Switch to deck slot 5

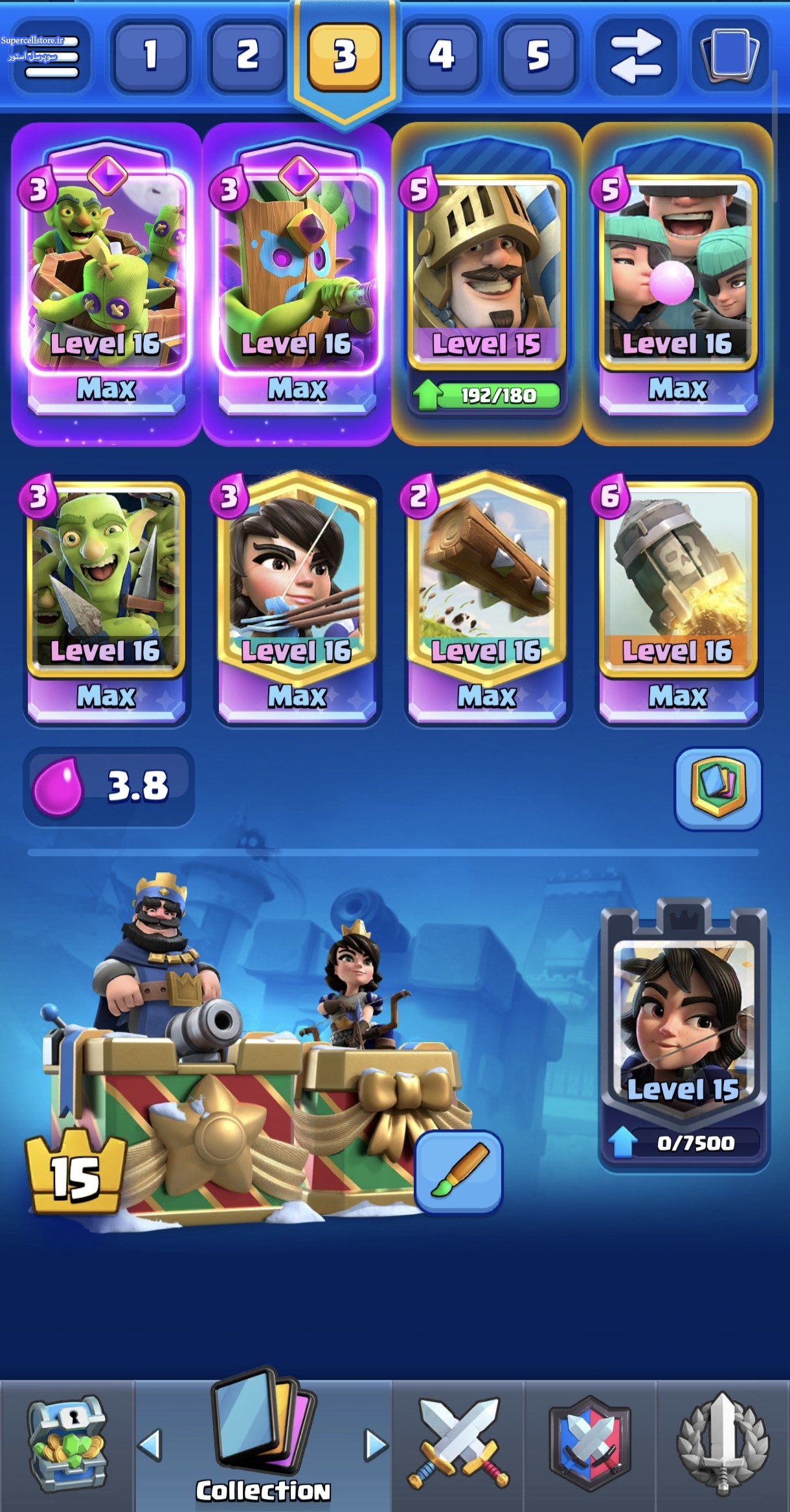coord(538,56)
